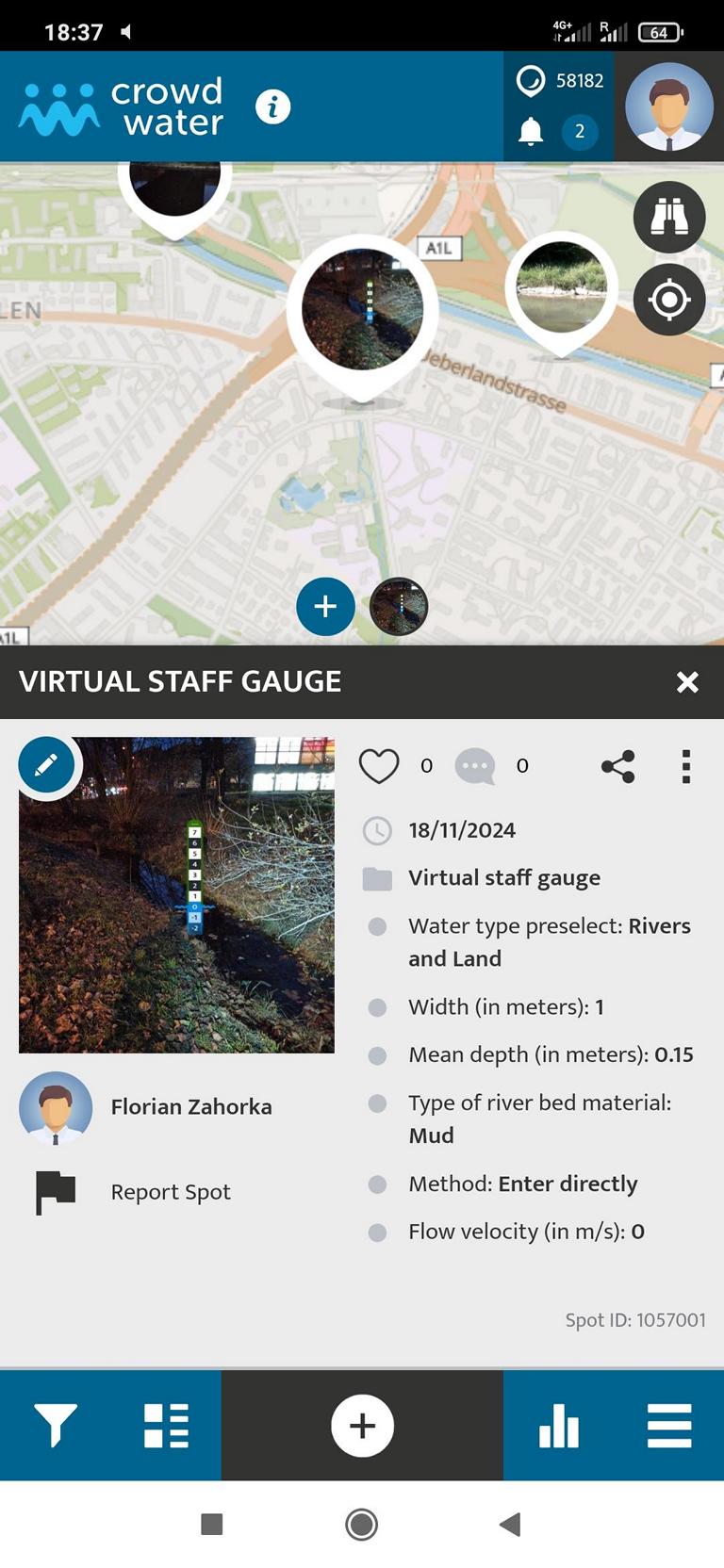Edit this spot with the pencil icon
Image resolution: width=724 pixels, height=1568 pixels.
(46, 764)
